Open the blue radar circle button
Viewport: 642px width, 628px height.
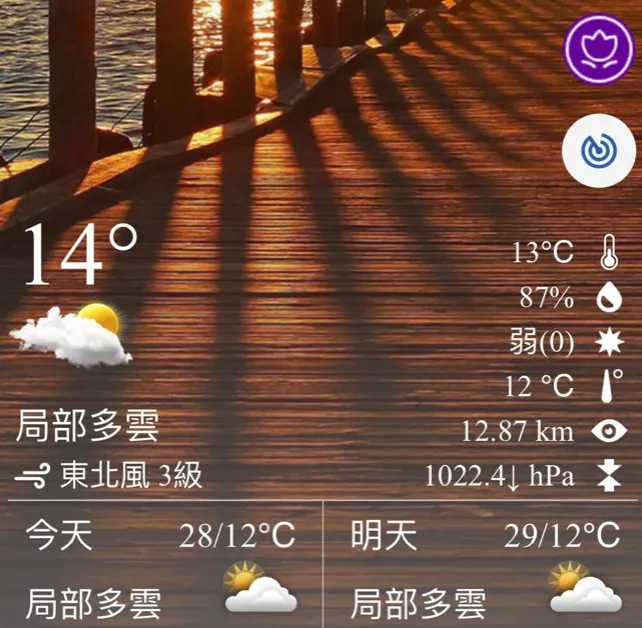pyautogui.click(x=599, y=151)
